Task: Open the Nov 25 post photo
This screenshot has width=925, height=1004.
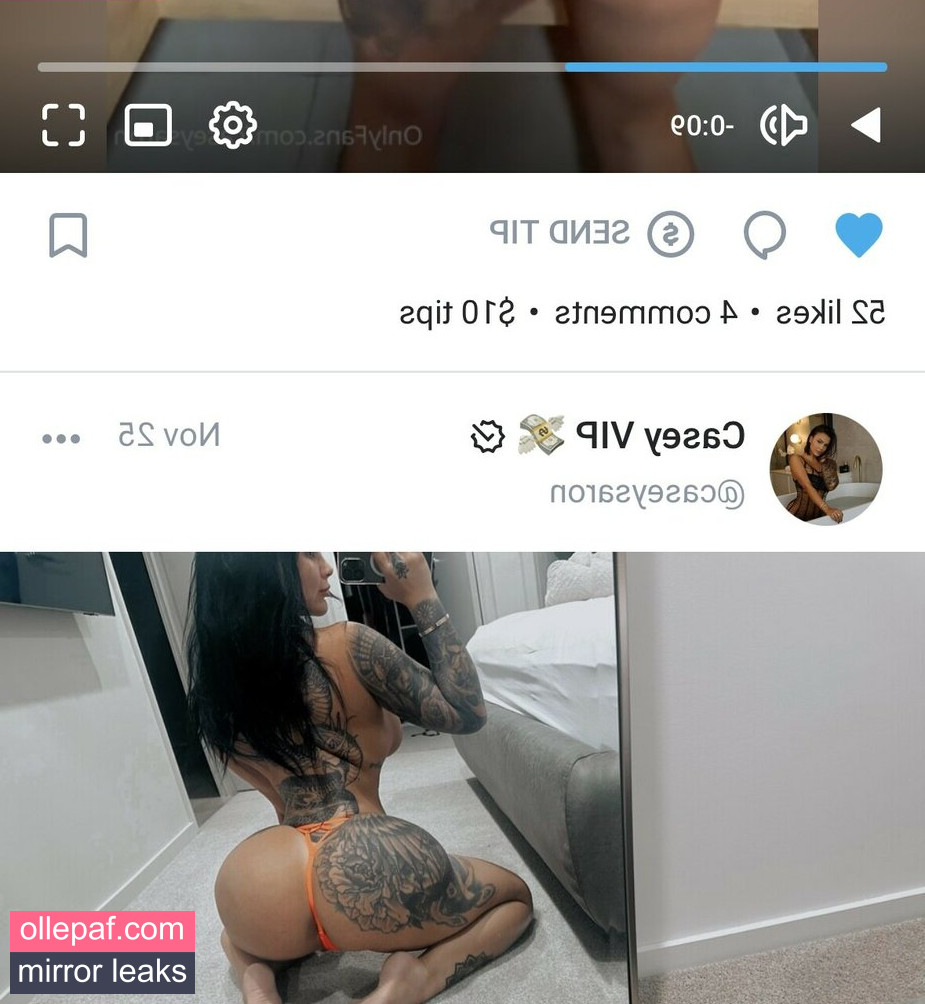Action: pos(462,777)
